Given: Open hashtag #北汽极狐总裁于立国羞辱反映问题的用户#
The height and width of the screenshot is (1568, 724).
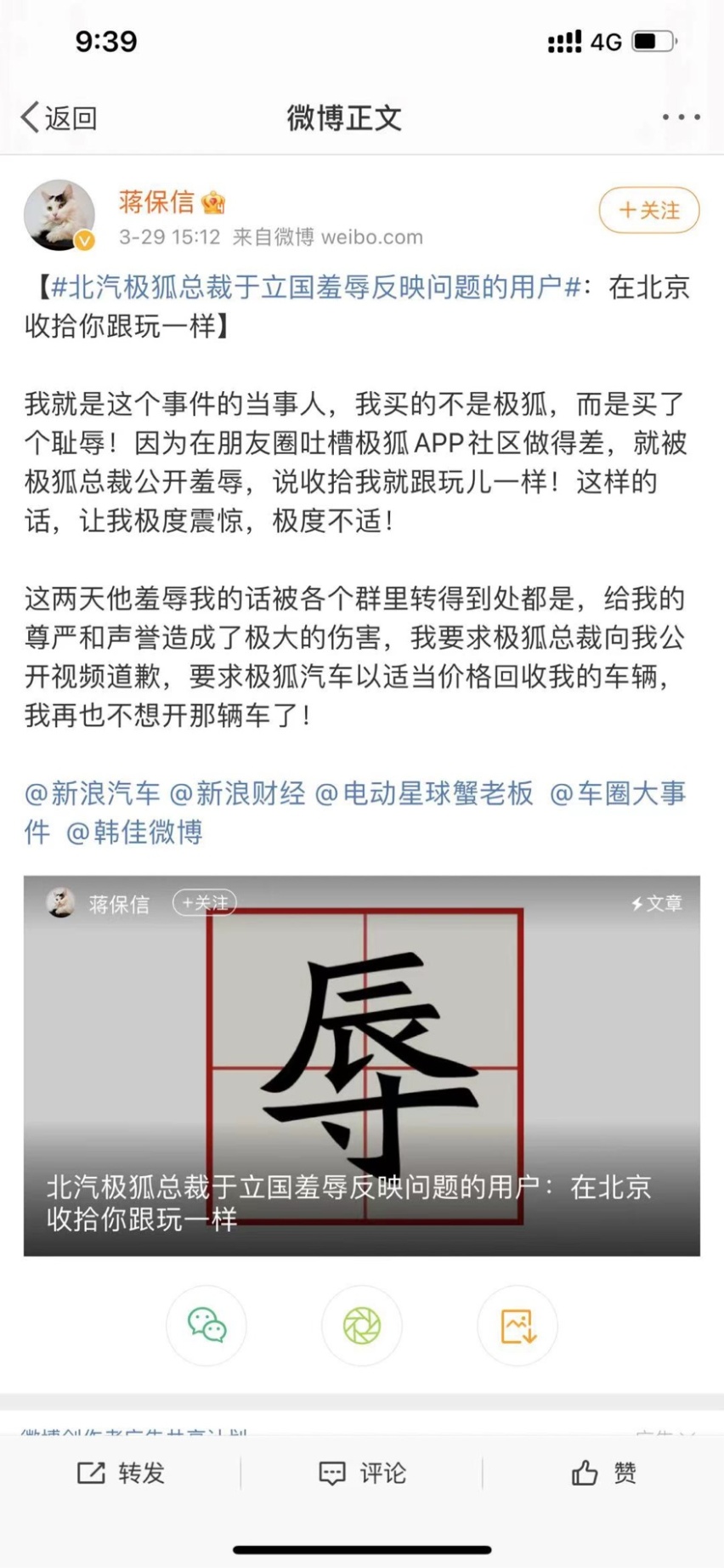Looking at the screenshot, I should (x=314, y=287).
